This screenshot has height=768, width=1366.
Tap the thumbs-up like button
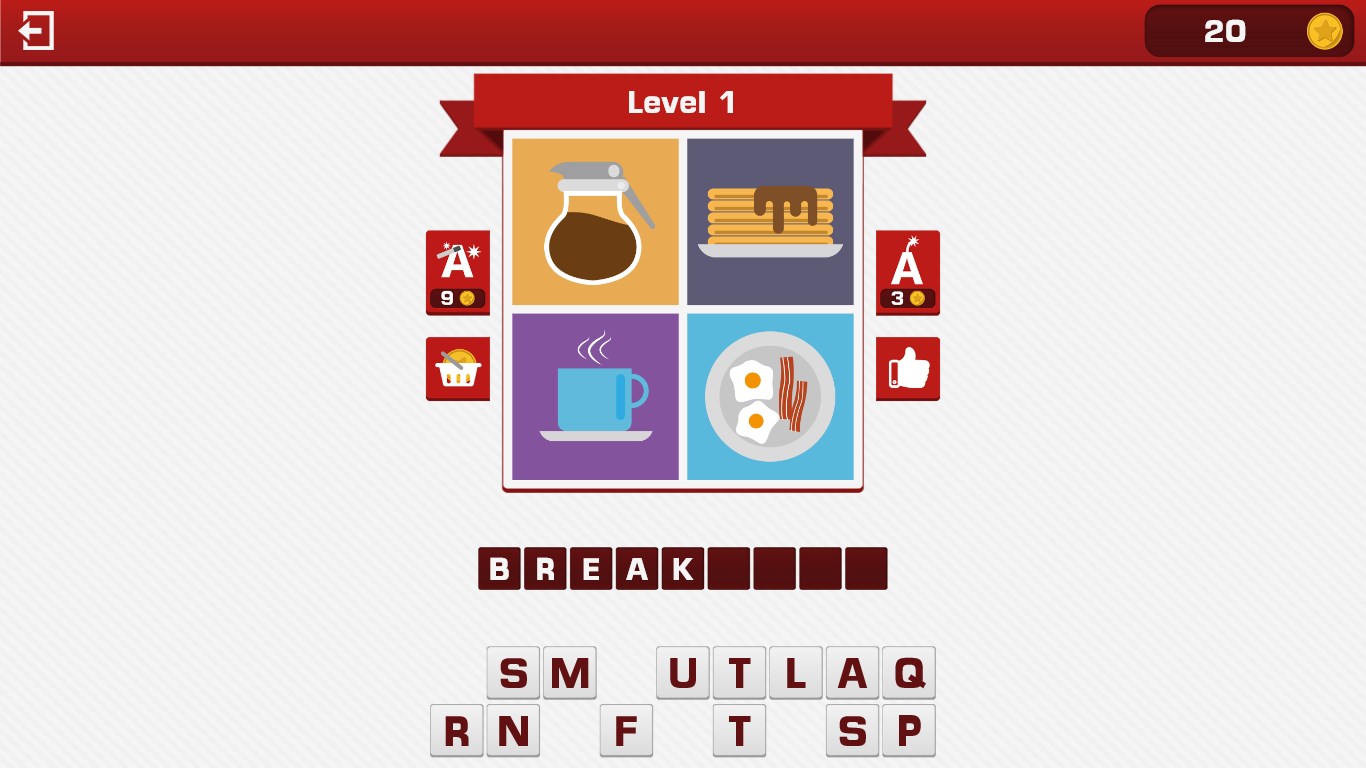907,368
